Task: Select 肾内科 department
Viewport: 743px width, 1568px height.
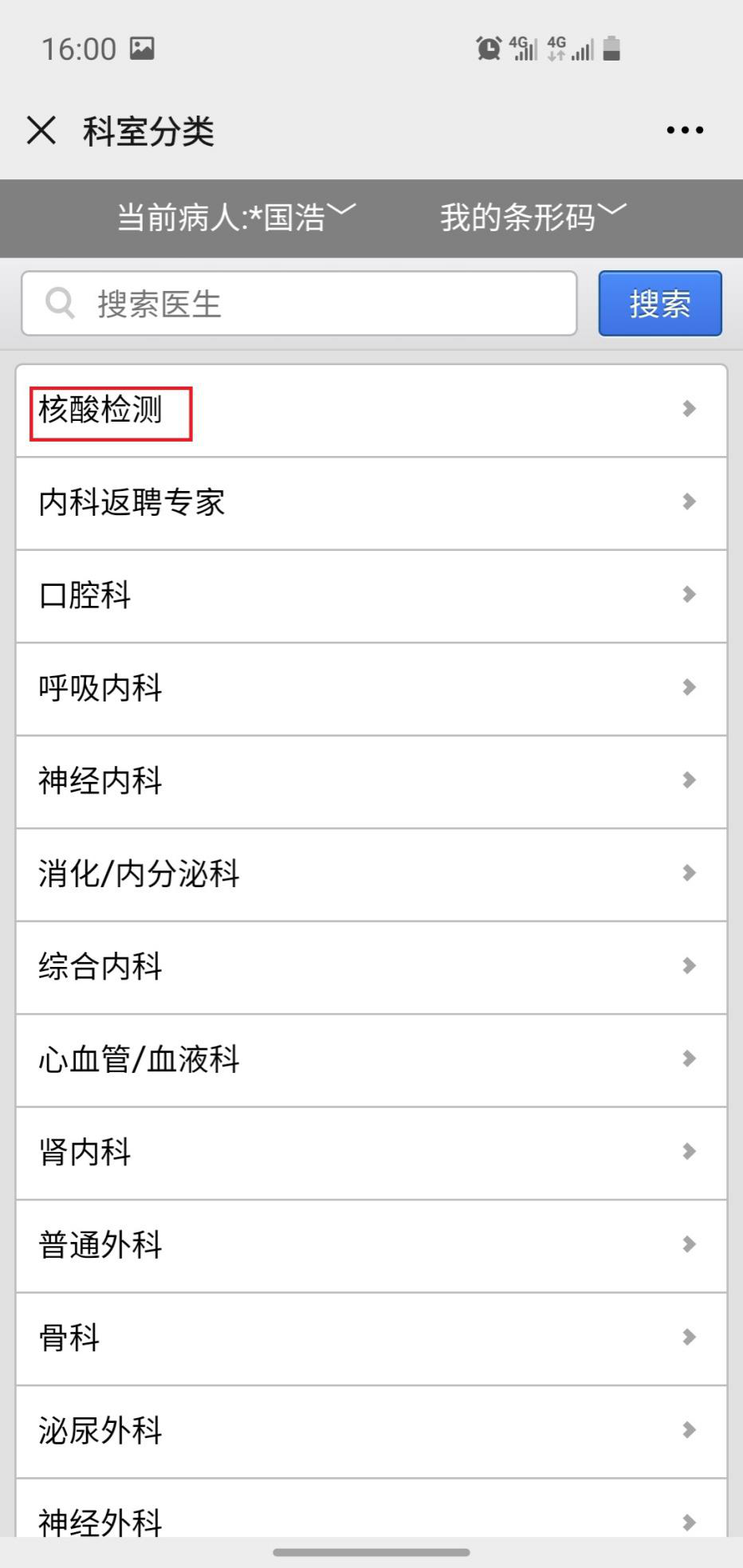Action: coord(371,1153)
